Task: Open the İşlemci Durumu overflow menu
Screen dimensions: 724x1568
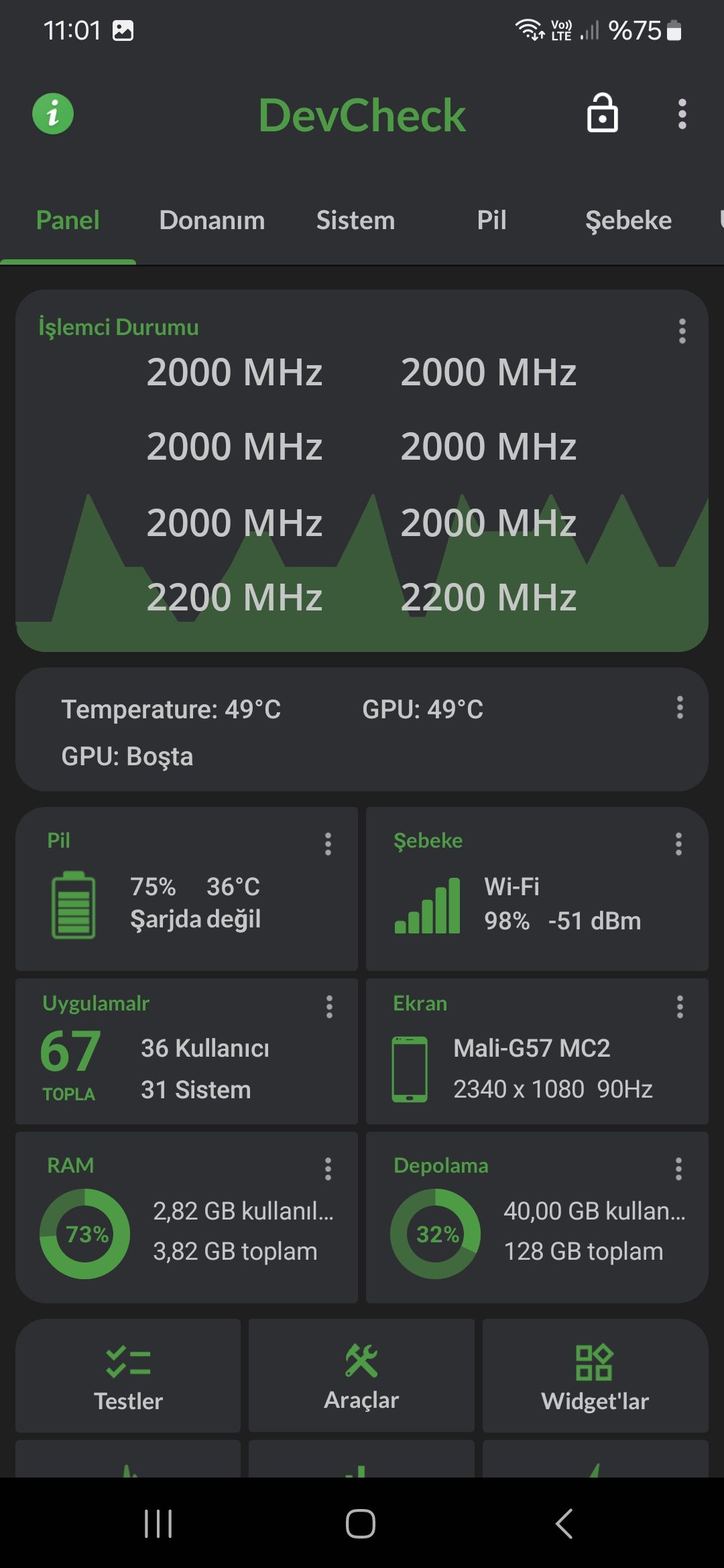Action: click(682, 332)
